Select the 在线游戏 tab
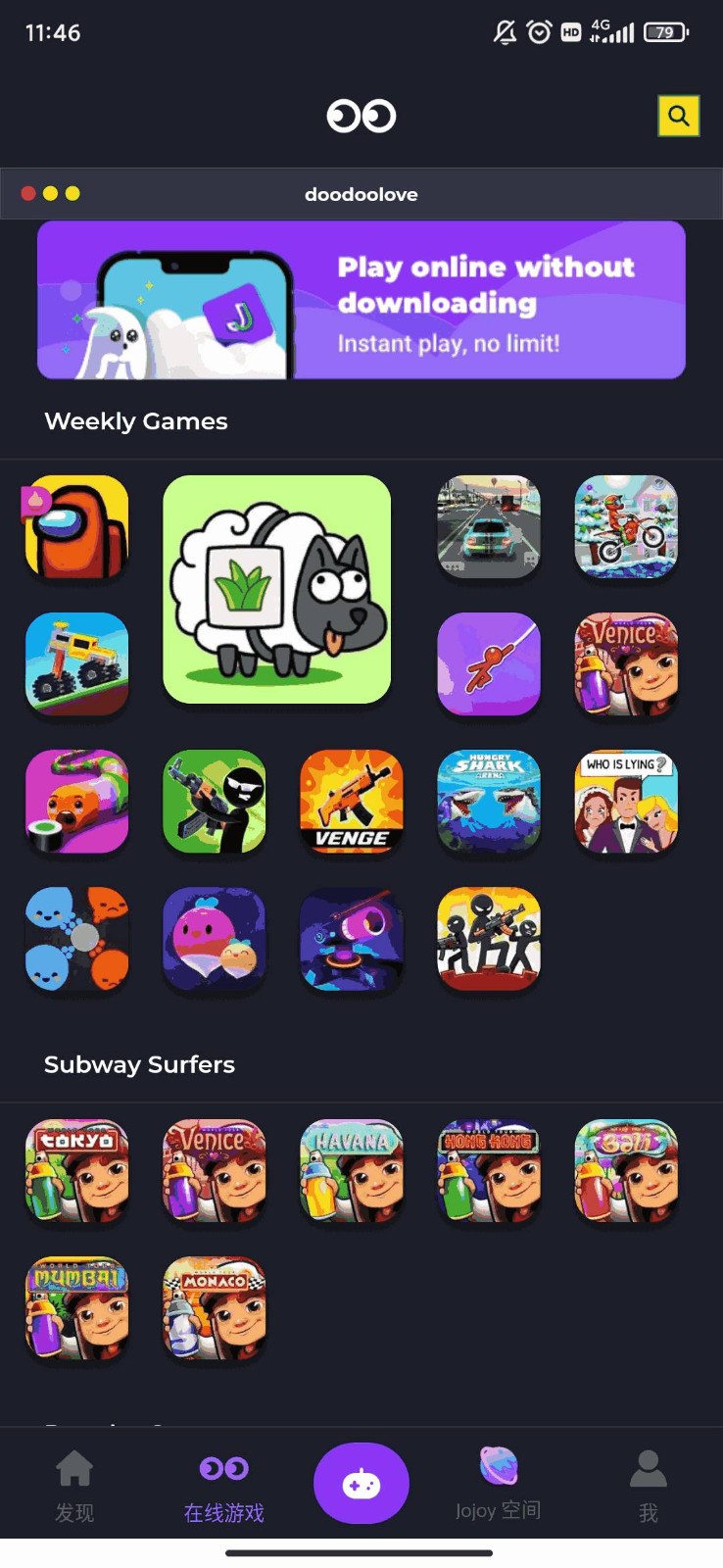The image size is (723, 1568). [224, 1487]
